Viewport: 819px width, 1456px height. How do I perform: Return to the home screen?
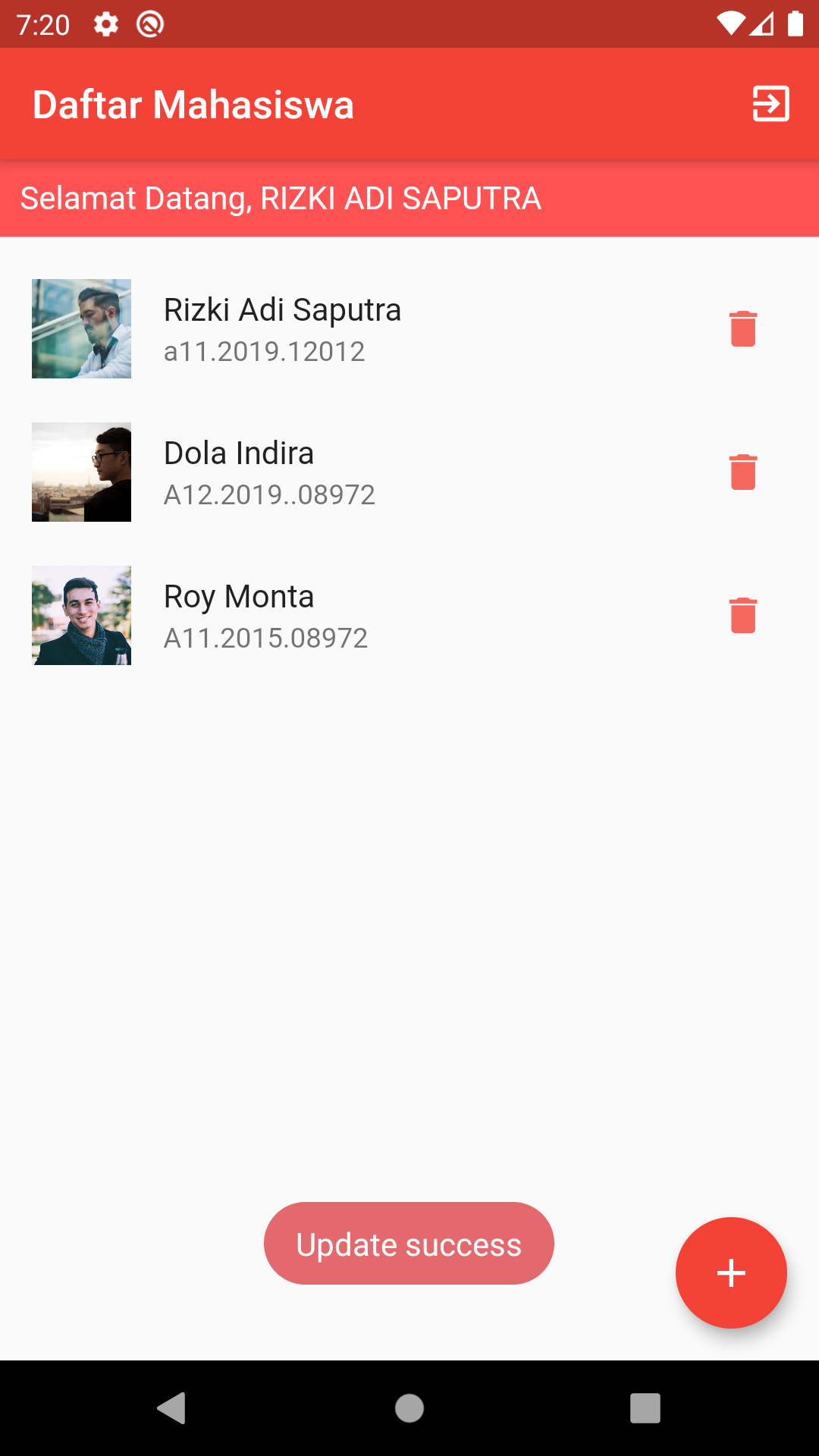[409, 1408]
